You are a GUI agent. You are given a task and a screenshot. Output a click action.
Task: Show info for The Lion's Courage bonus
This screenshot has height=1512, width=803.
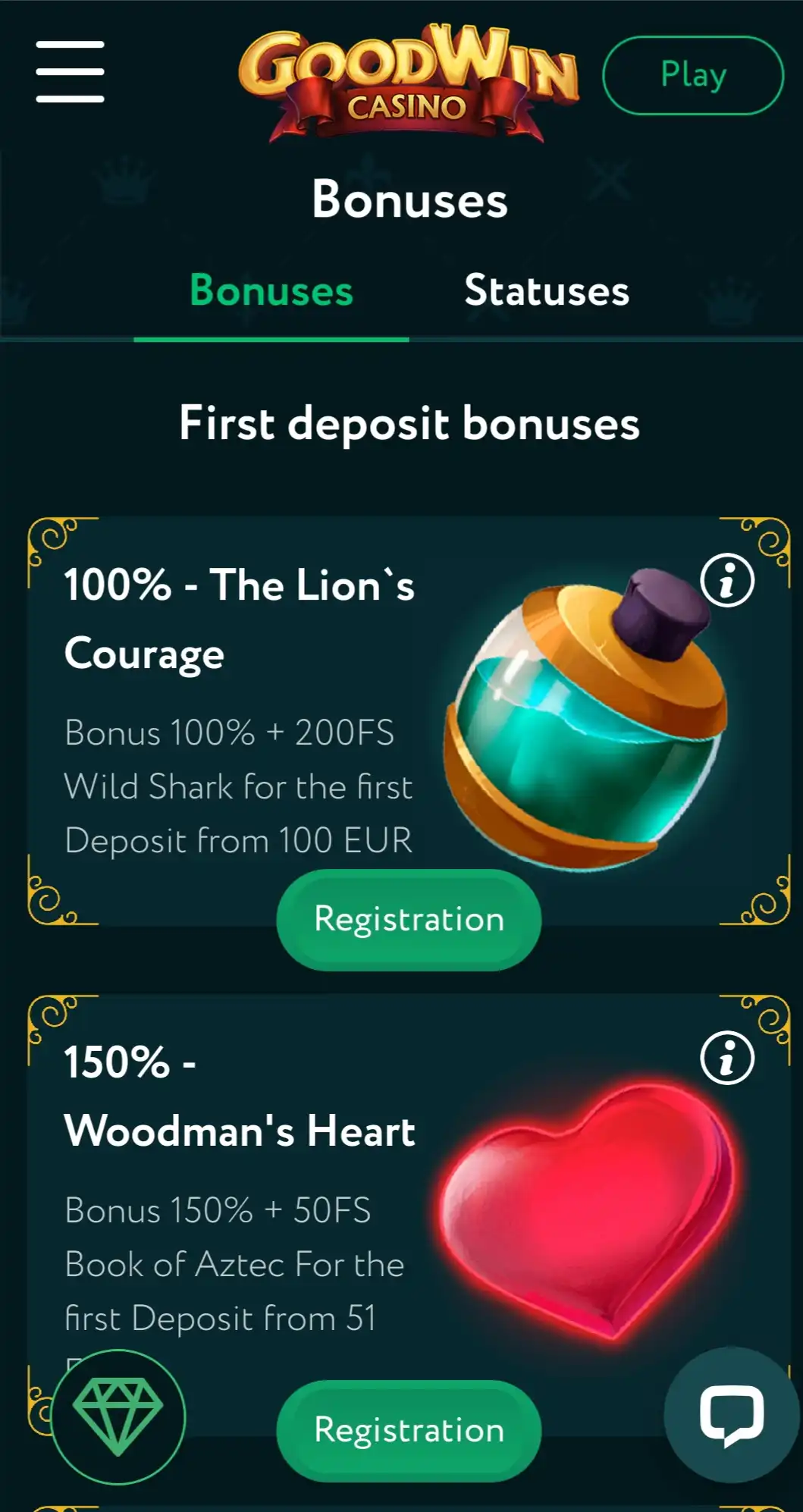(x=726, y=582)
